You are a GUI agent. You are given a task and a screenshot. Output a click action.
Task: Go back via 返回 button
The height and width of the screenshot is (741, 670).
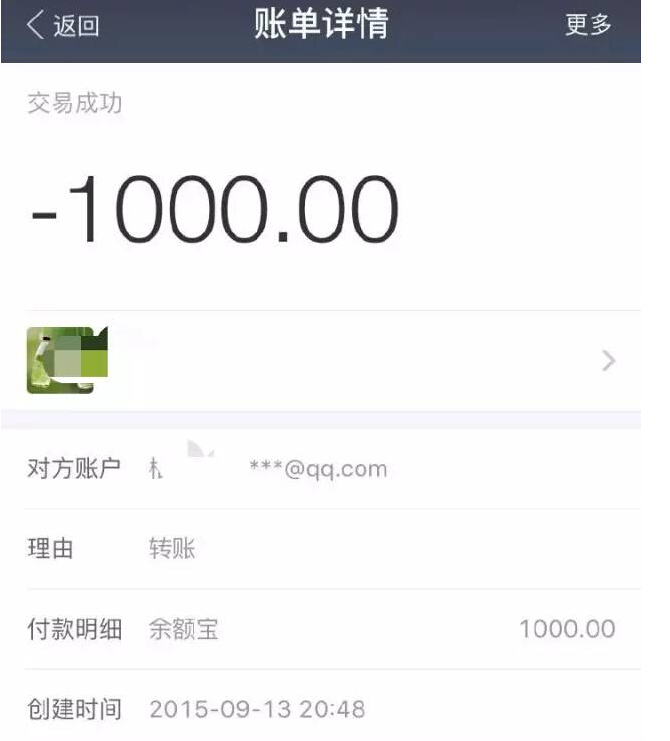(x=62, y=26)
